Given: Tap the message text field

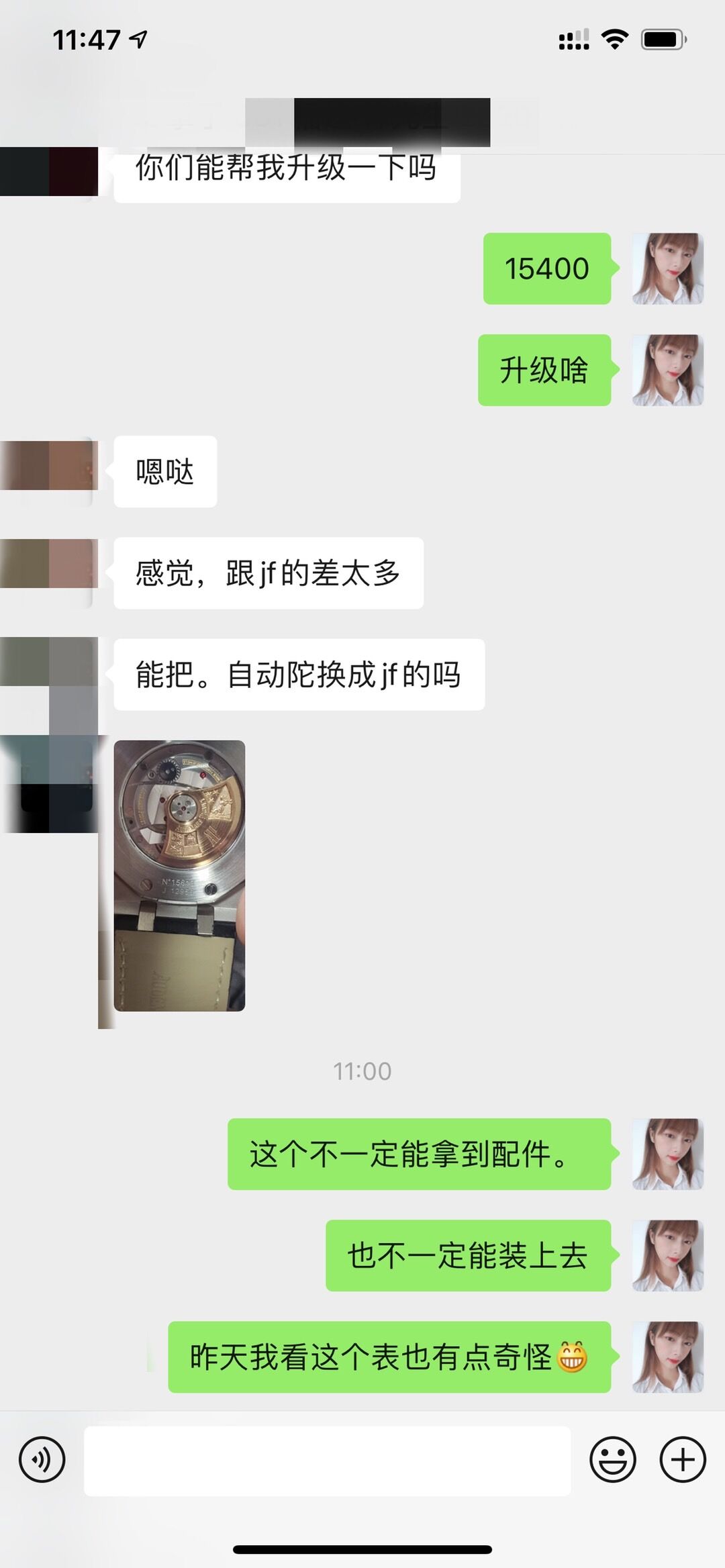Looking at the screenshot, I should [327, 1461].
